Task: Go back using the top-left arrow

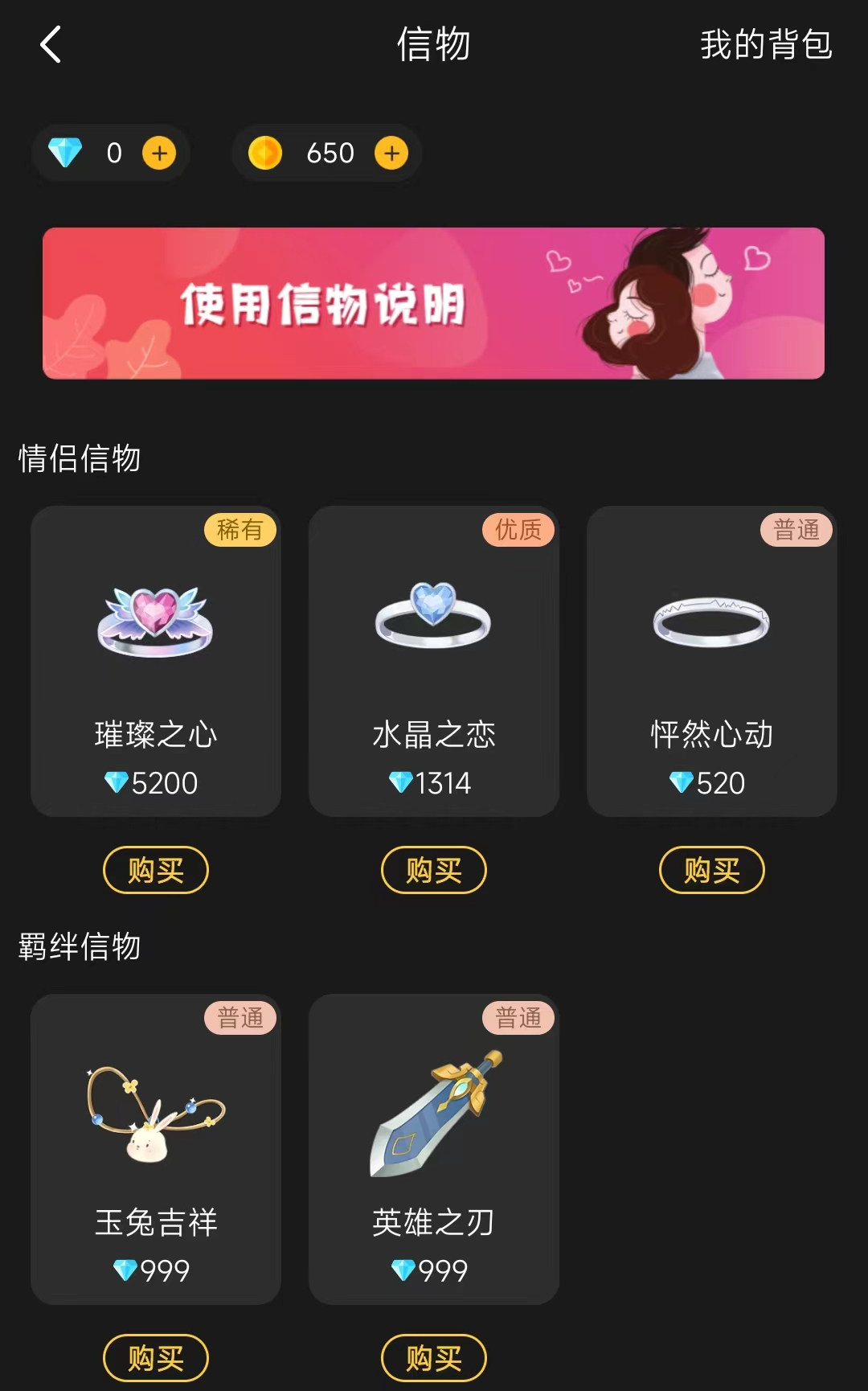Action: click(51, 44)
